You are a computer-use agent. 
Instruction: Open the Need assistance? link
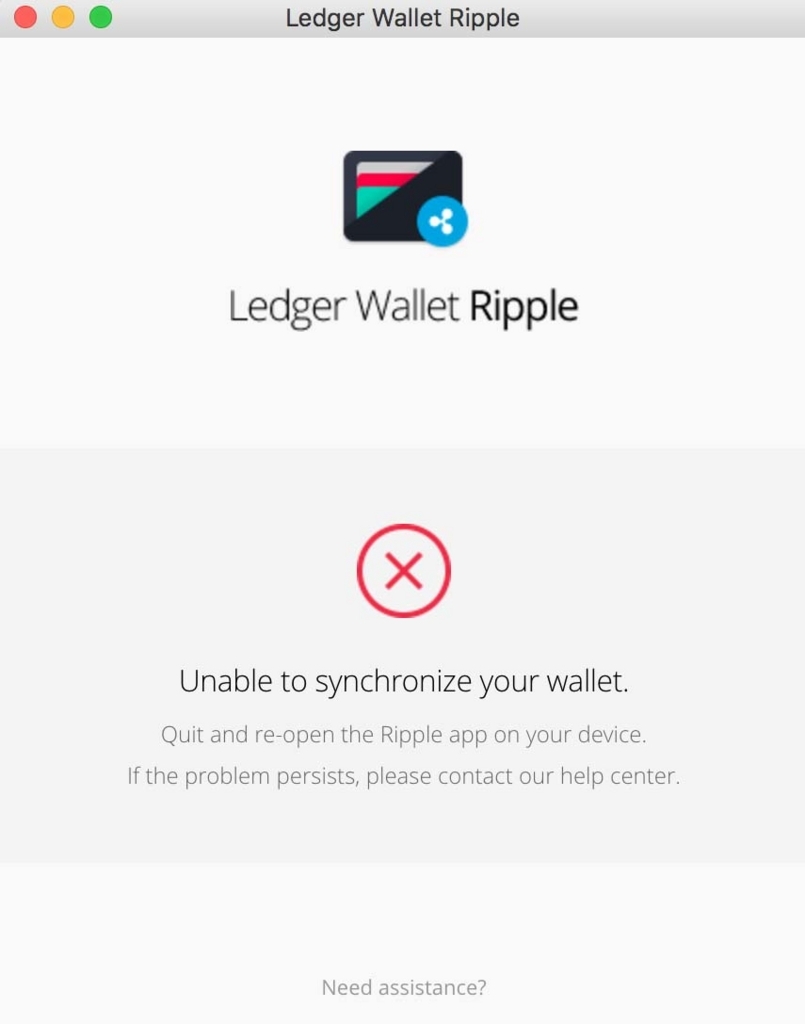point(403,988)
